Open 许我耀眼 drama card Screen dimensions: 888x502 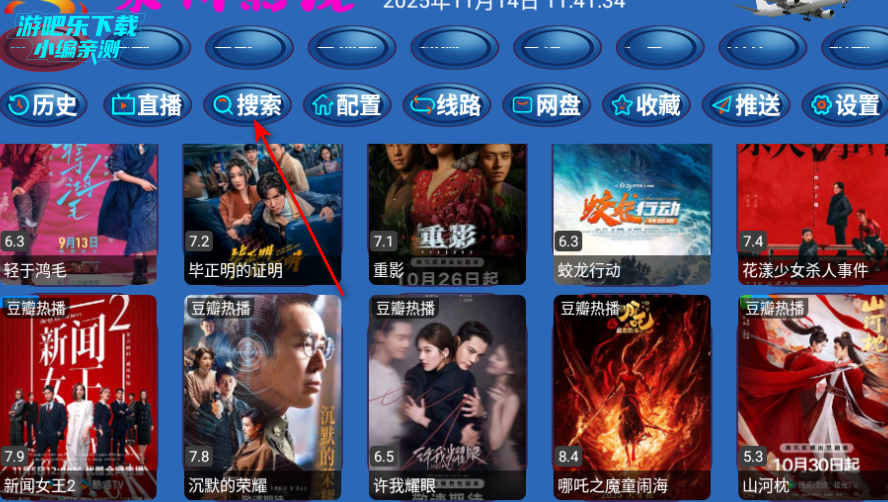(x=447, y=395)
